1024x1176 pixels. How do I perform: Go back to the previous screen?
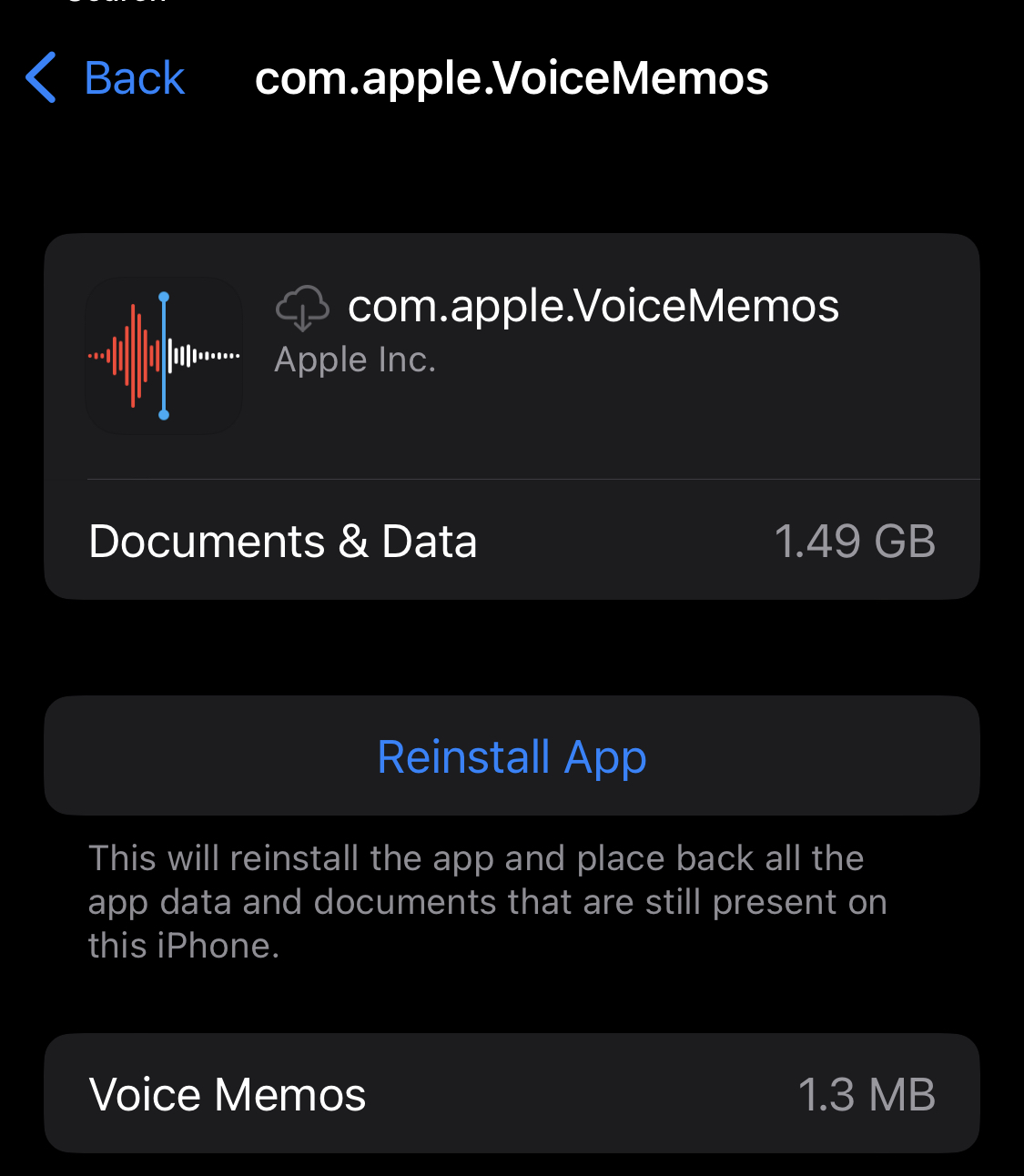coord(106,78)
